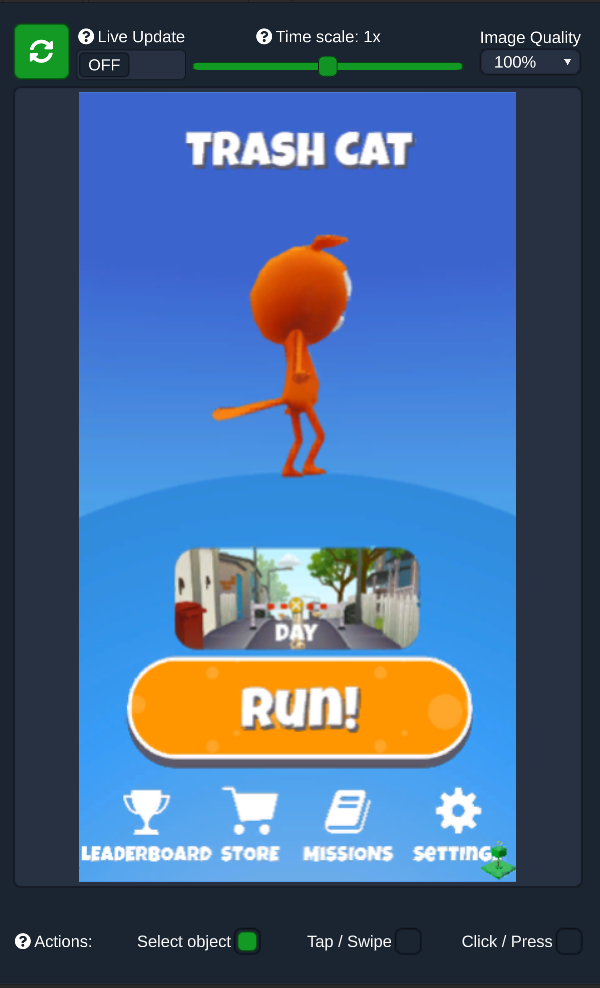The height and width of the screenshot is (988, 600).
Task: Show help for Actions
Action: point(23,941)
